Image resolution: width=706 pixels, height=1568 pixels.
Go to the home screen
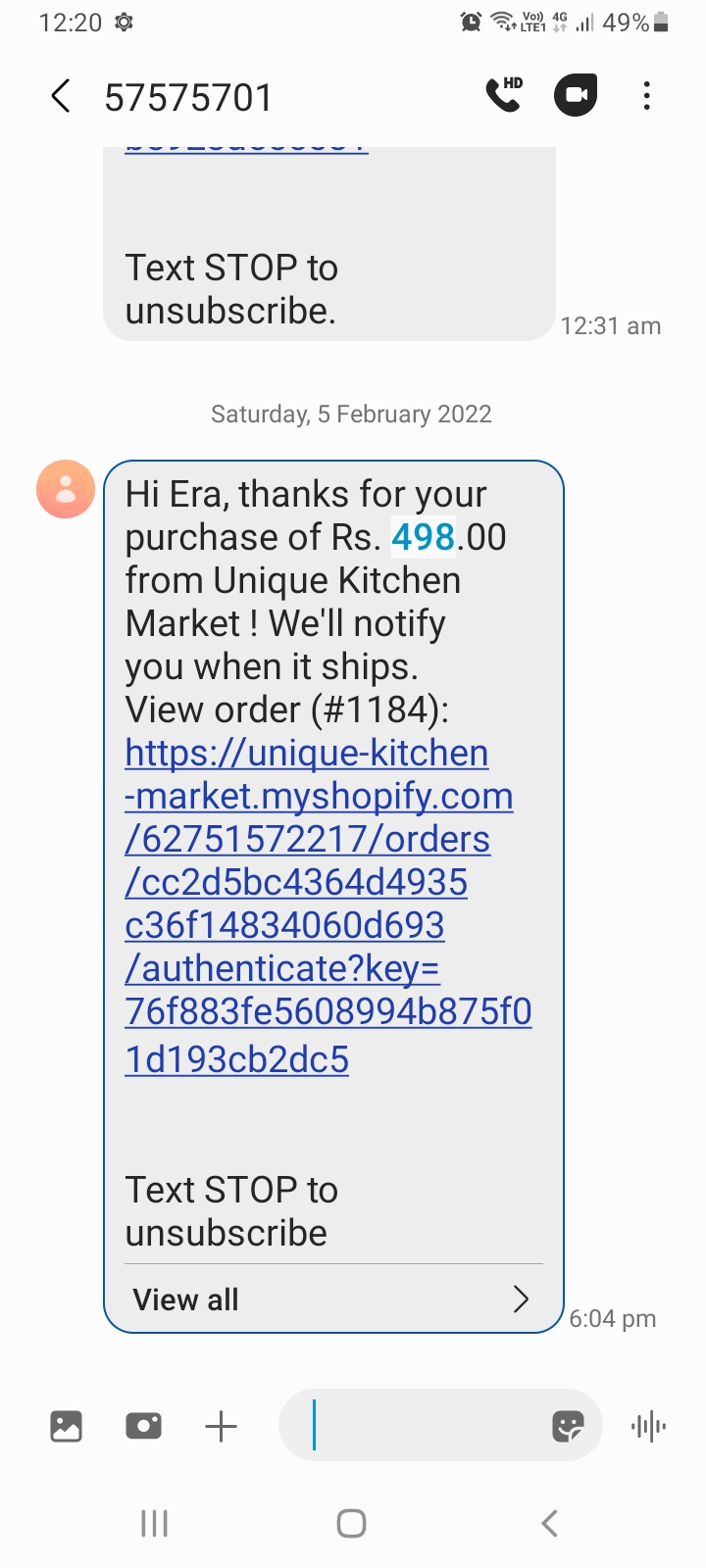(352, 1523)
